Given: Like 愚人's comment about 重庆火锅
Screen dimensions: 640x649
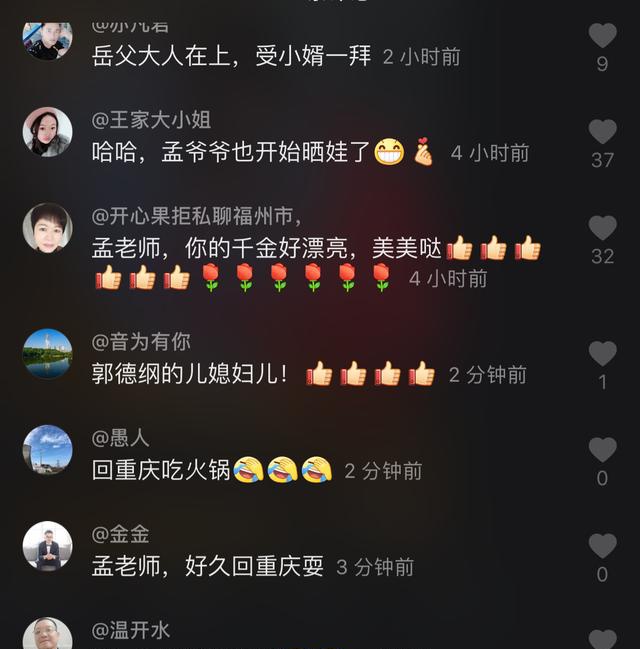Looking at the screenshot, I should pos(602,450).
